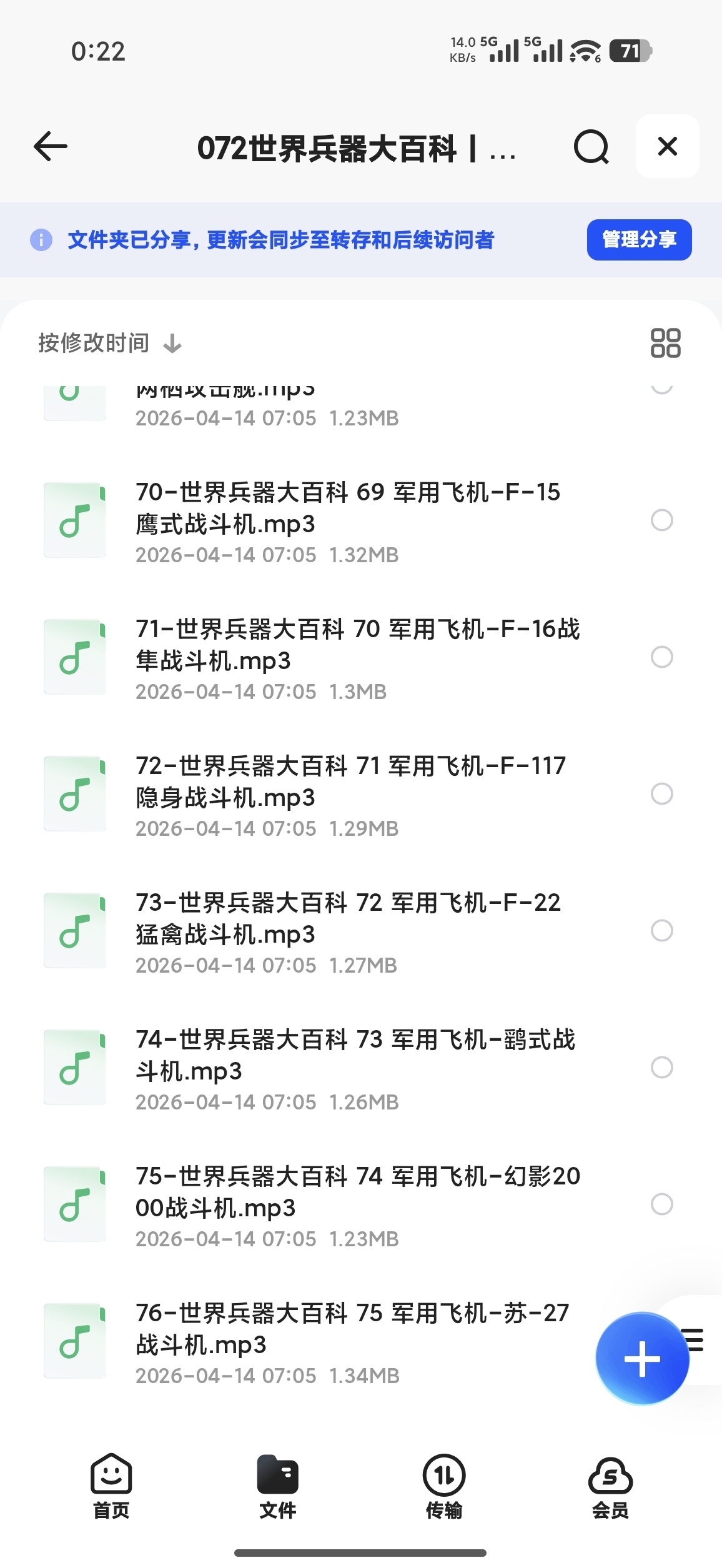Switch to the 传输 tab
Image resolution: width=722 pixels, height=1568 pixels.
444,1486
